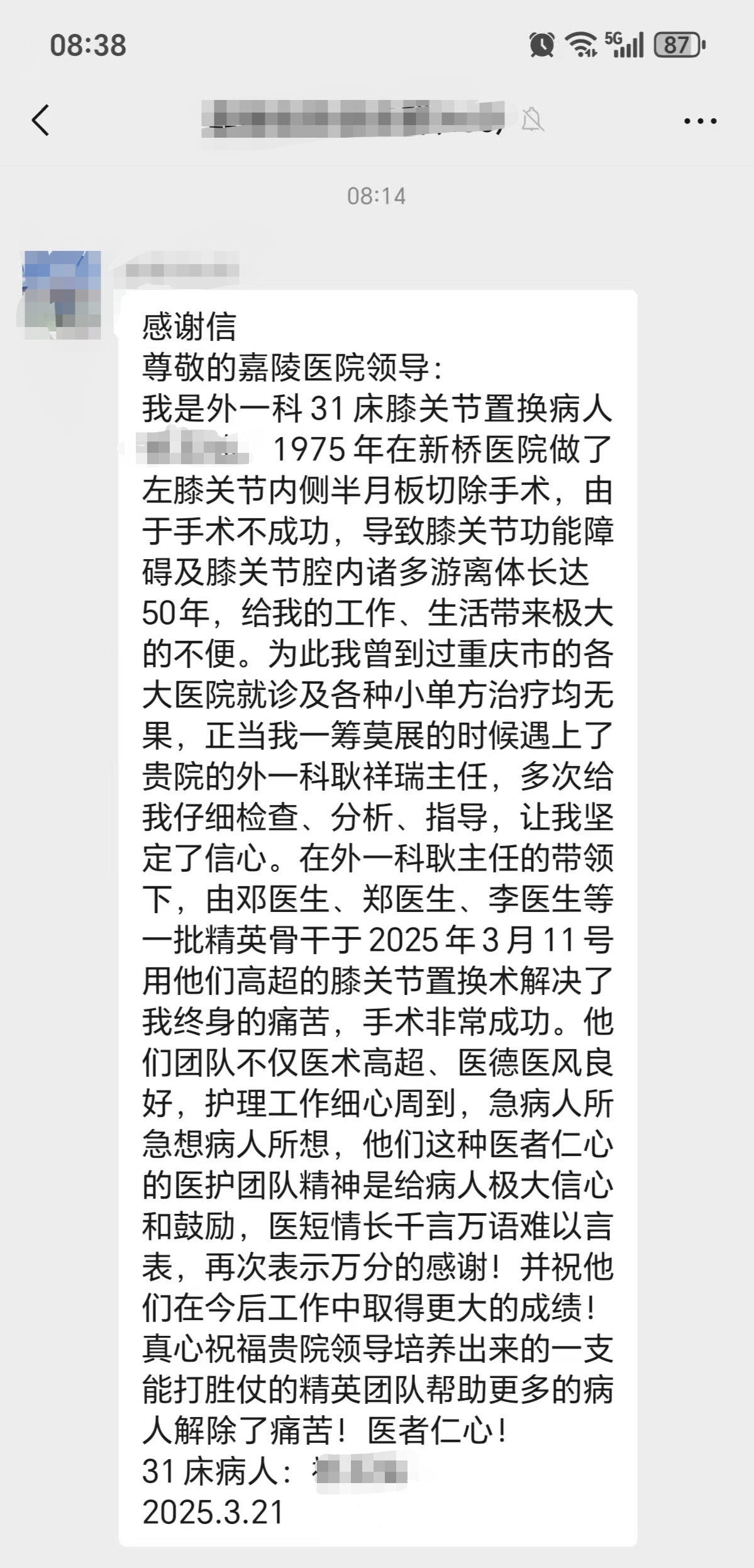Open the chat's three-dot options menu
The image size is (754, 1568).
[x=701, y=121]
